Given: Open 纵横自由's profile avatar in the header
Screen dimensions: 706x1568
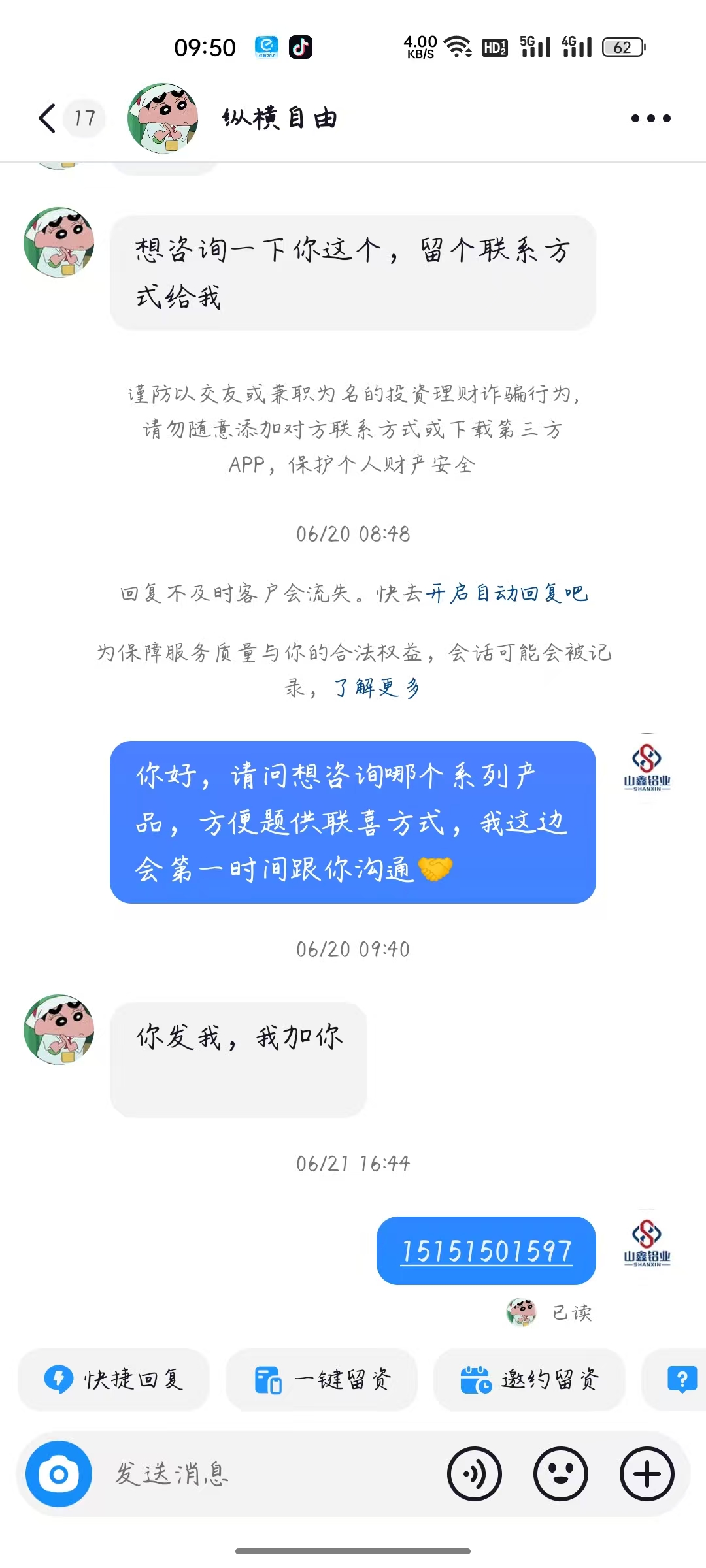Looking at the screenshot, I should [163, 118].
